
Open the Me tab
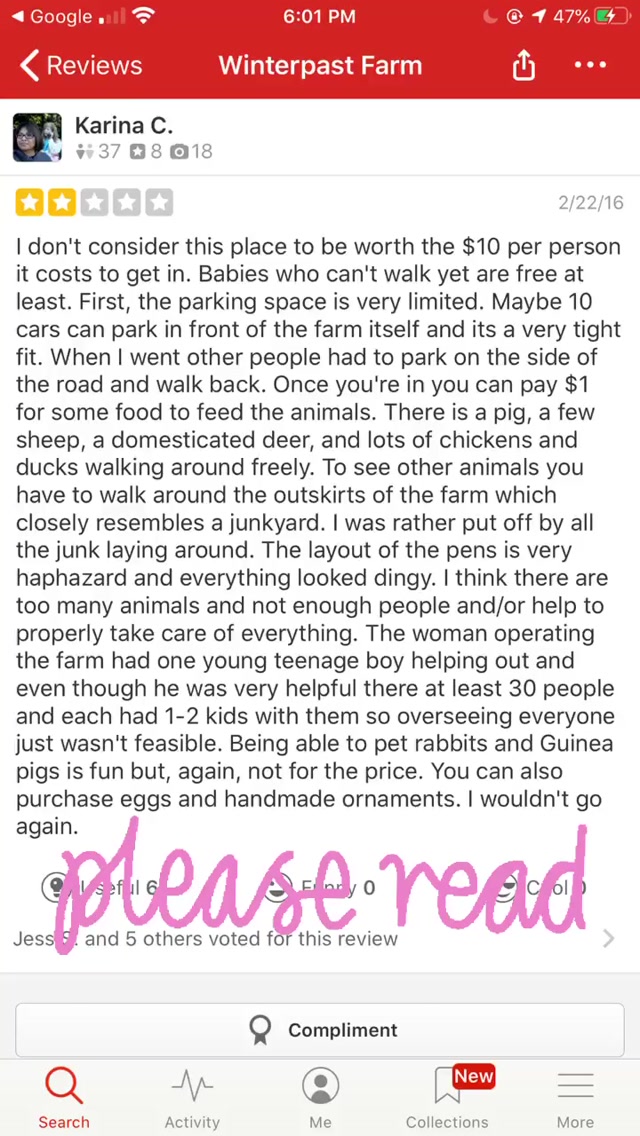tap(320, 1097)
